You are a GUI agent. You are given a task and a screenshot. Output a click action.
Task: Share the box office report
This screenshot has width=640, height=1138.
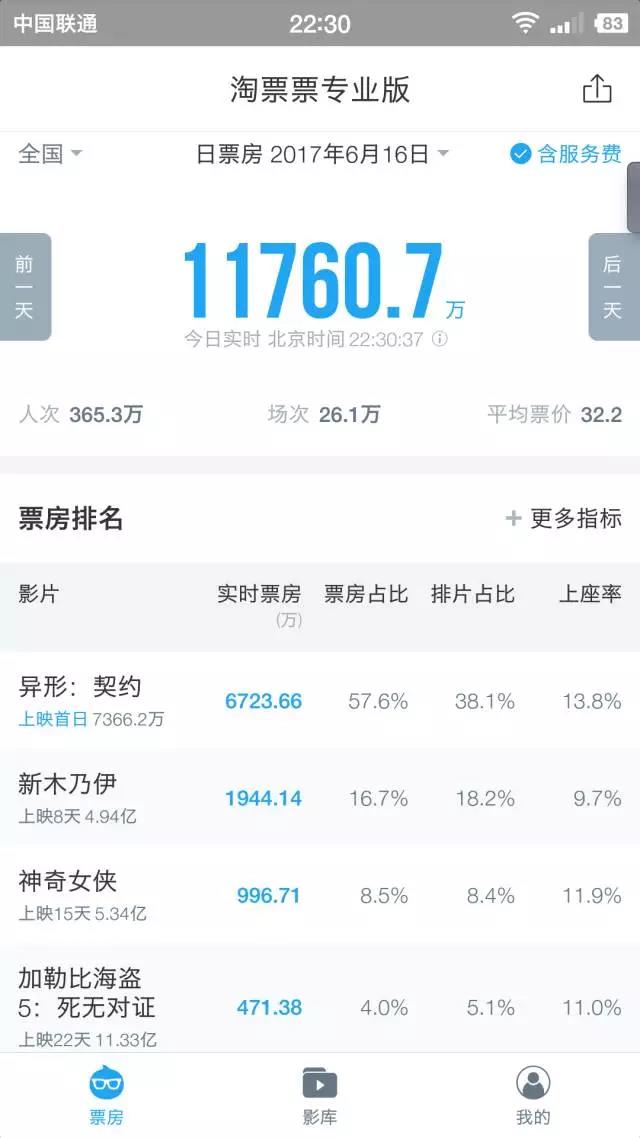pyautogui.click(x=597, y=89)
